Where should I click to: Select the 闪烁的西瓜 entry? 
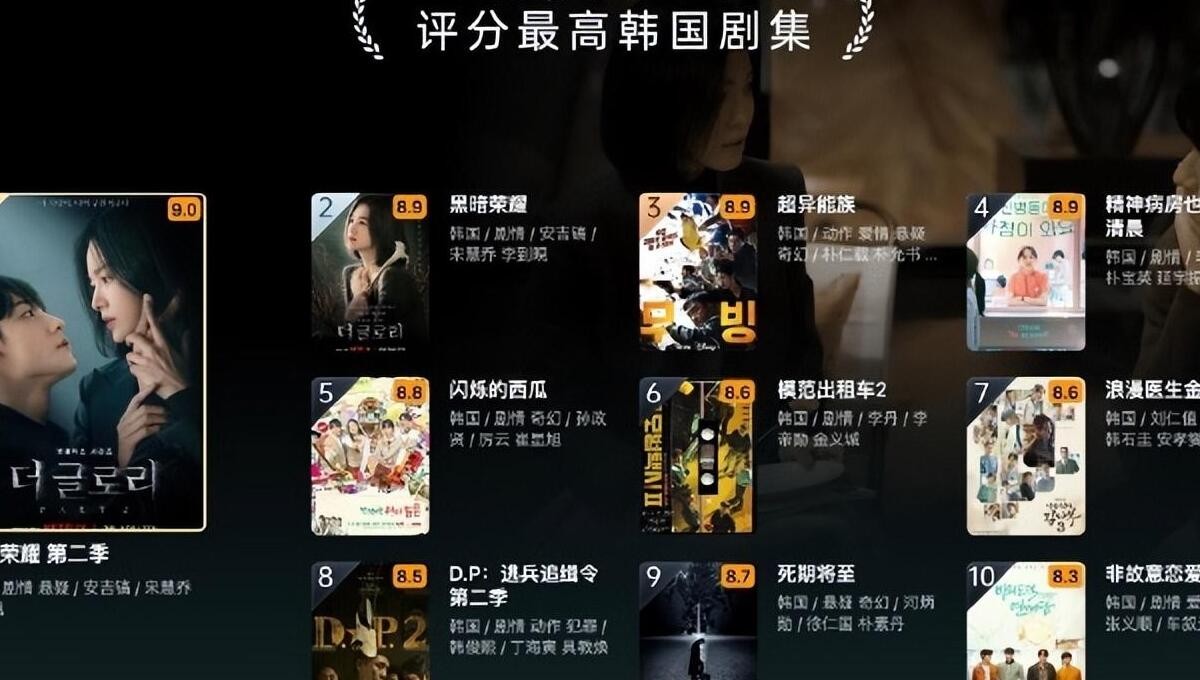[370, 456]
